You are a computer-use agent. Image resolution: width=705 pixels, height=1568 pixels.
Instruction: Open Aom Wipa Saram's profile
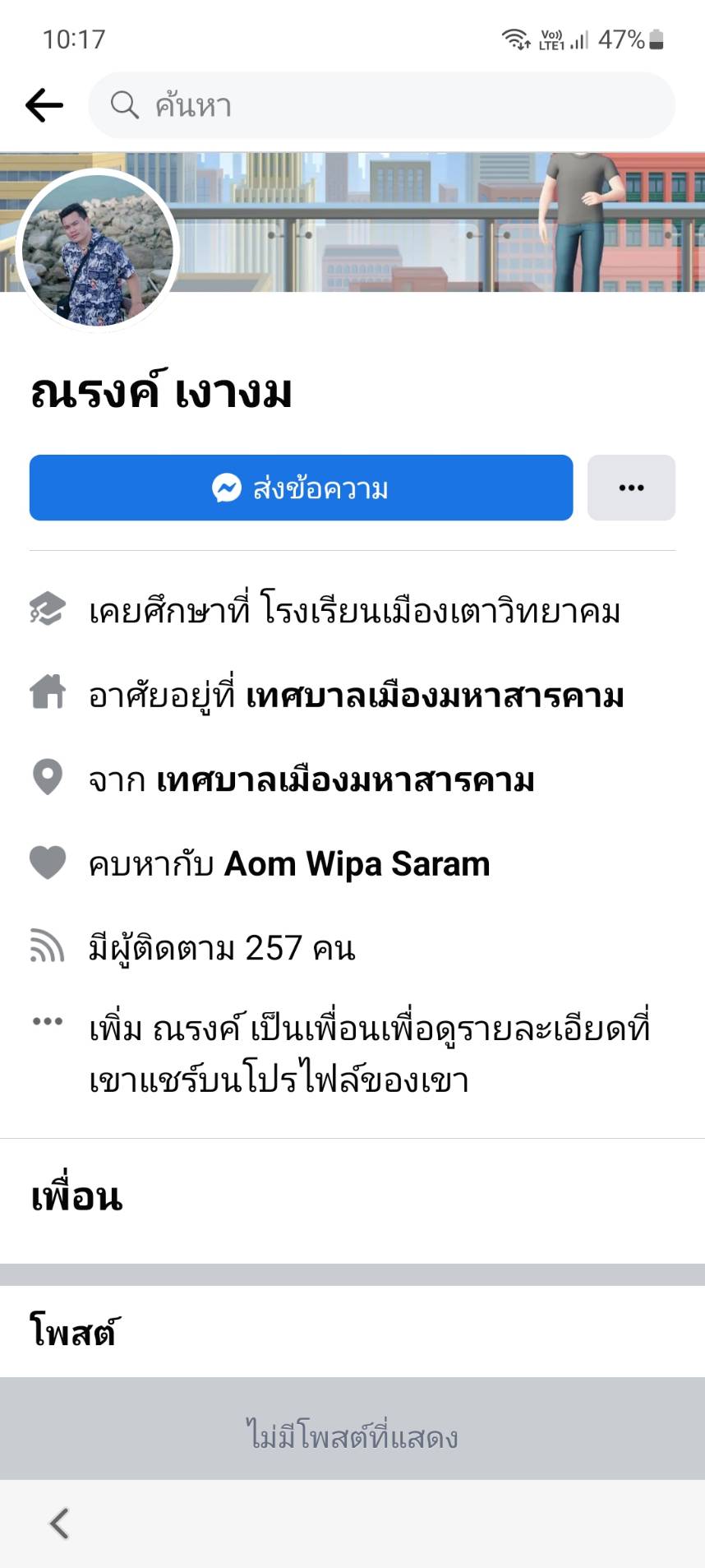pyautogui.click(x=357, y=864)
